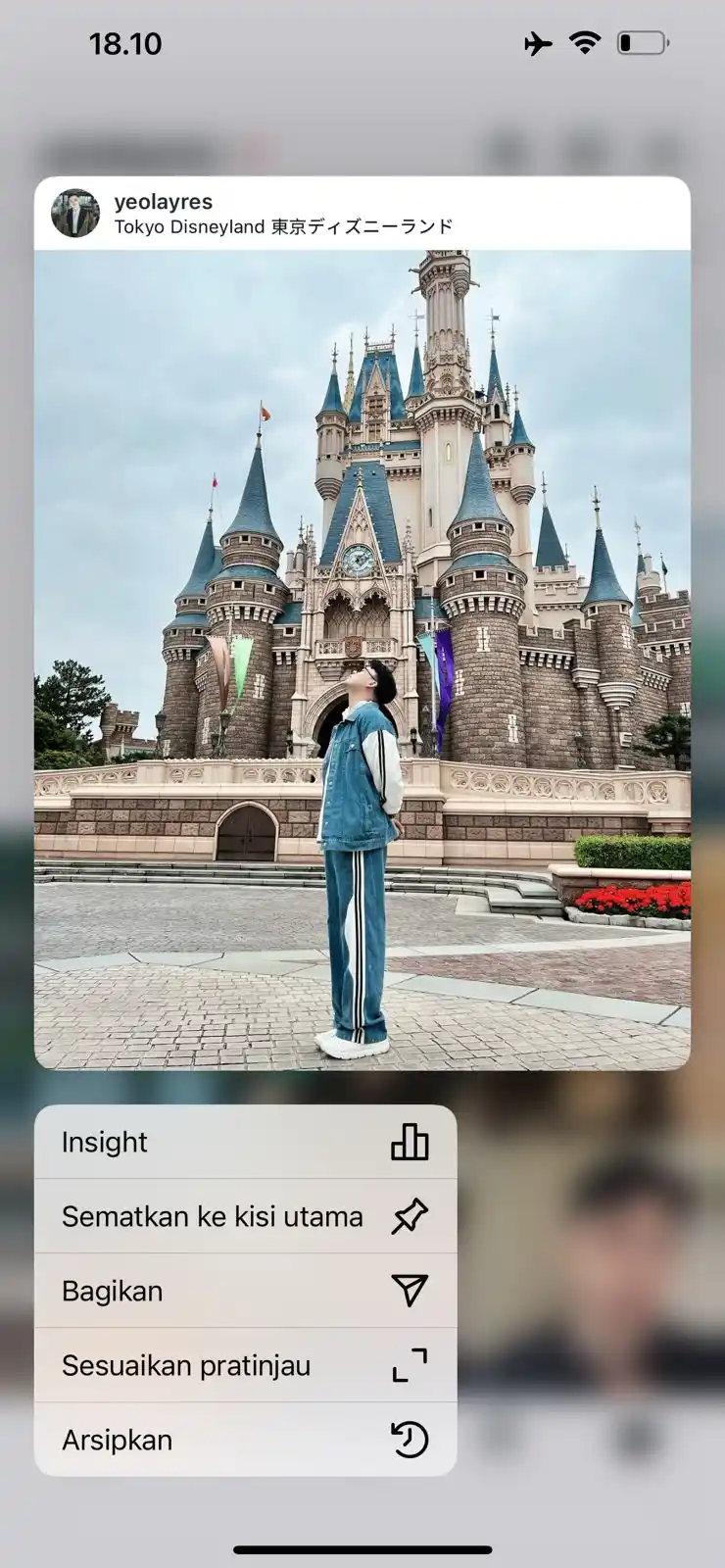Open the Tokyo Disneyland post preview
The width and height of the screenshot is (725, 1568).
362,659
